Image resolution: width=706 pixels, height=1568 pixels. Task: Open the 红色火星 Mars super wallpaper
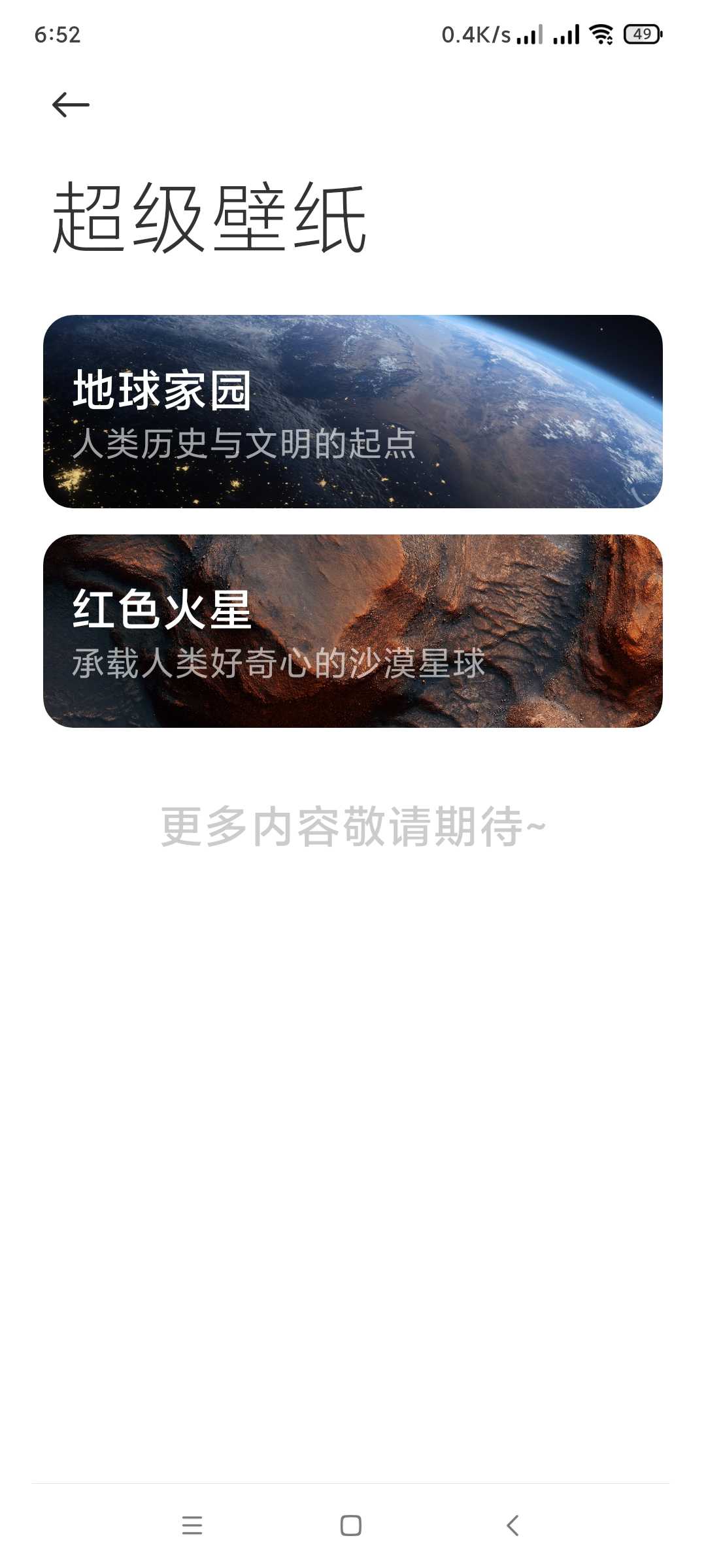(x=353, y=631)
